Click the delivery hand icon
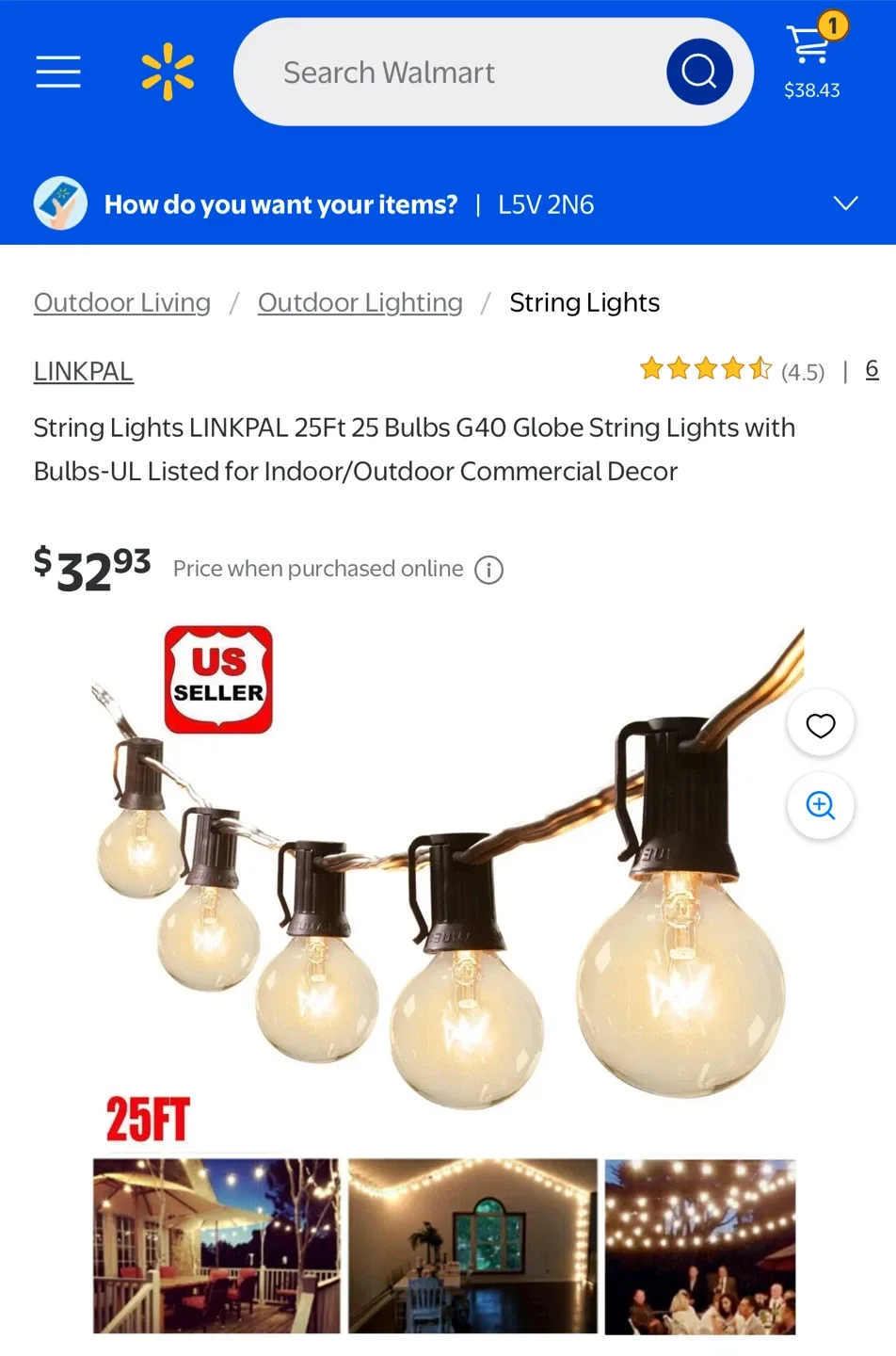The width and height of the screenshot is (896, 1356). click(x=59, y=203)
